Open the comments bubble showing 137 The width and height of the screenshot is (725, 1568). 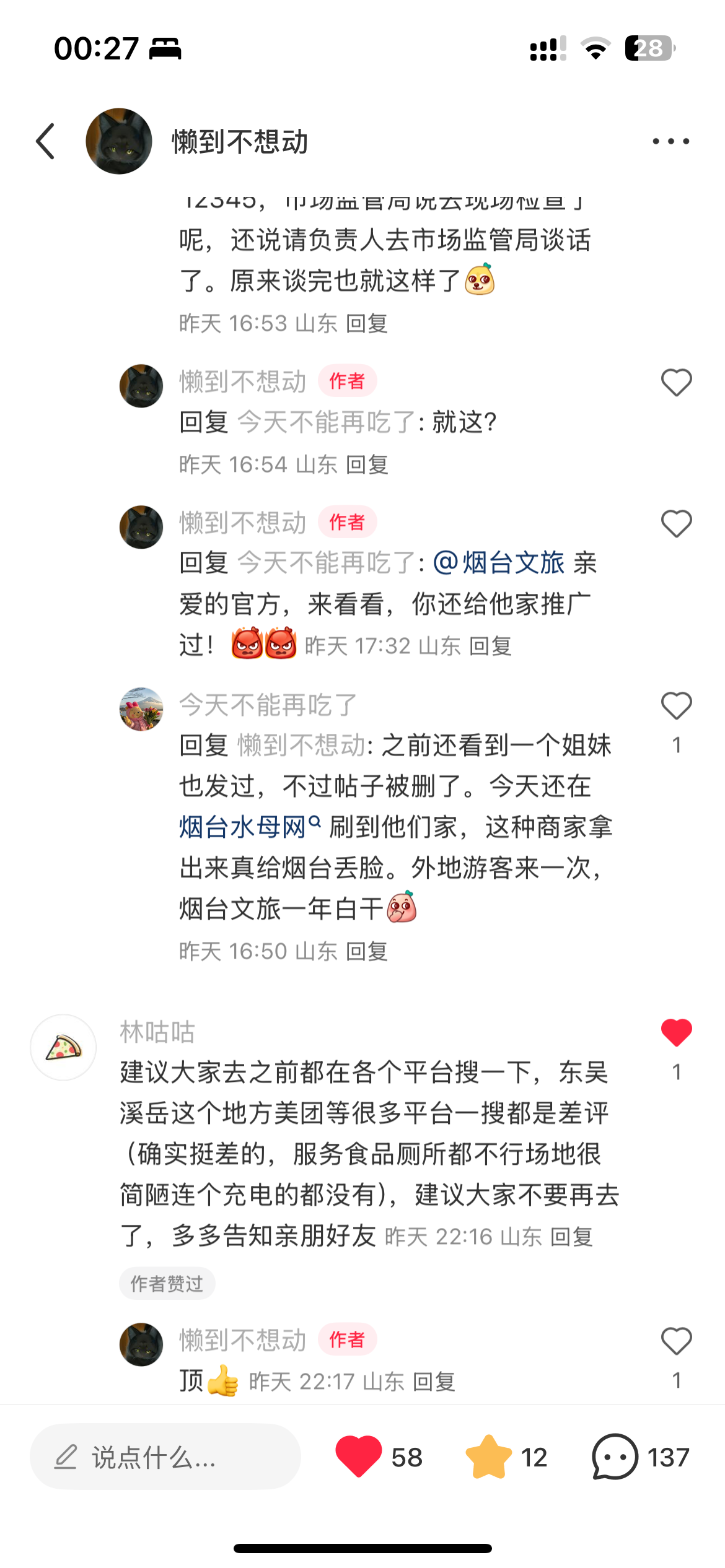(615, 1457)
